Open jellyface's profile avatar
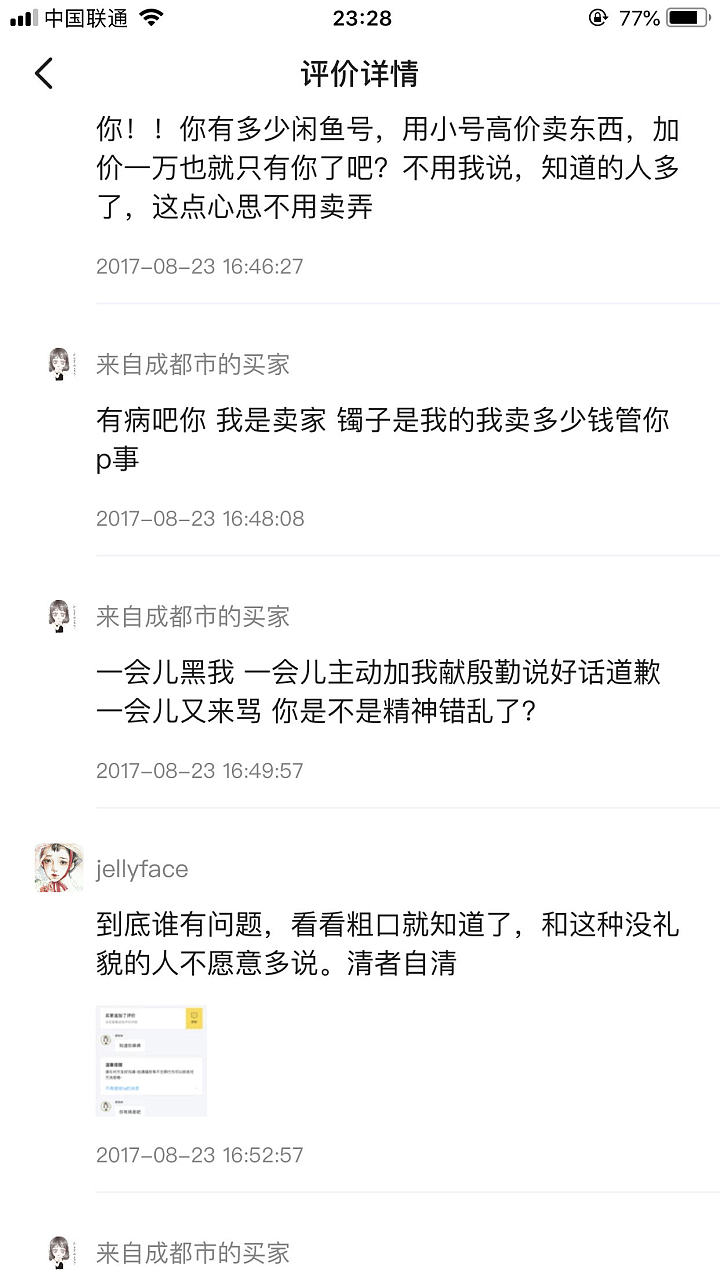This screenshot has width=720, height=1280. (x=59, y=867)
